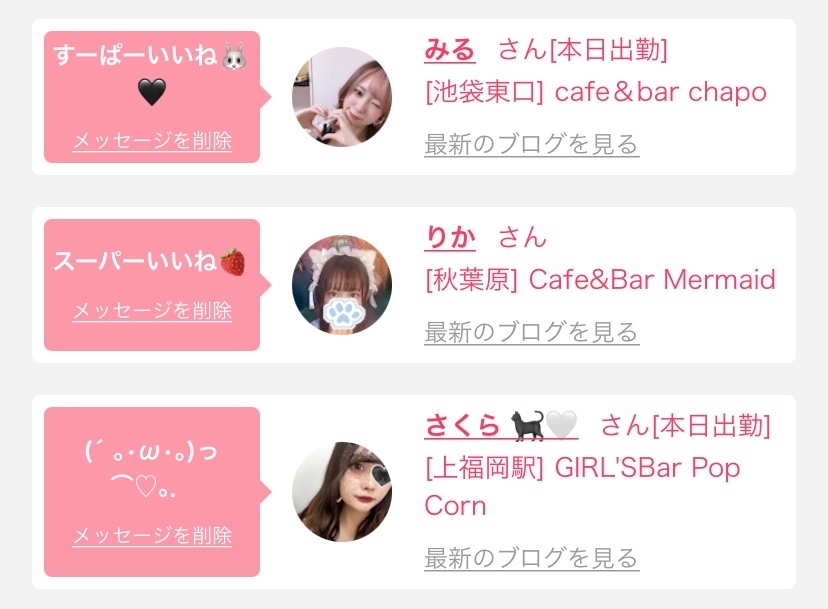View みる's latest blog
828x609 pixels.
[x=531, y=144]
